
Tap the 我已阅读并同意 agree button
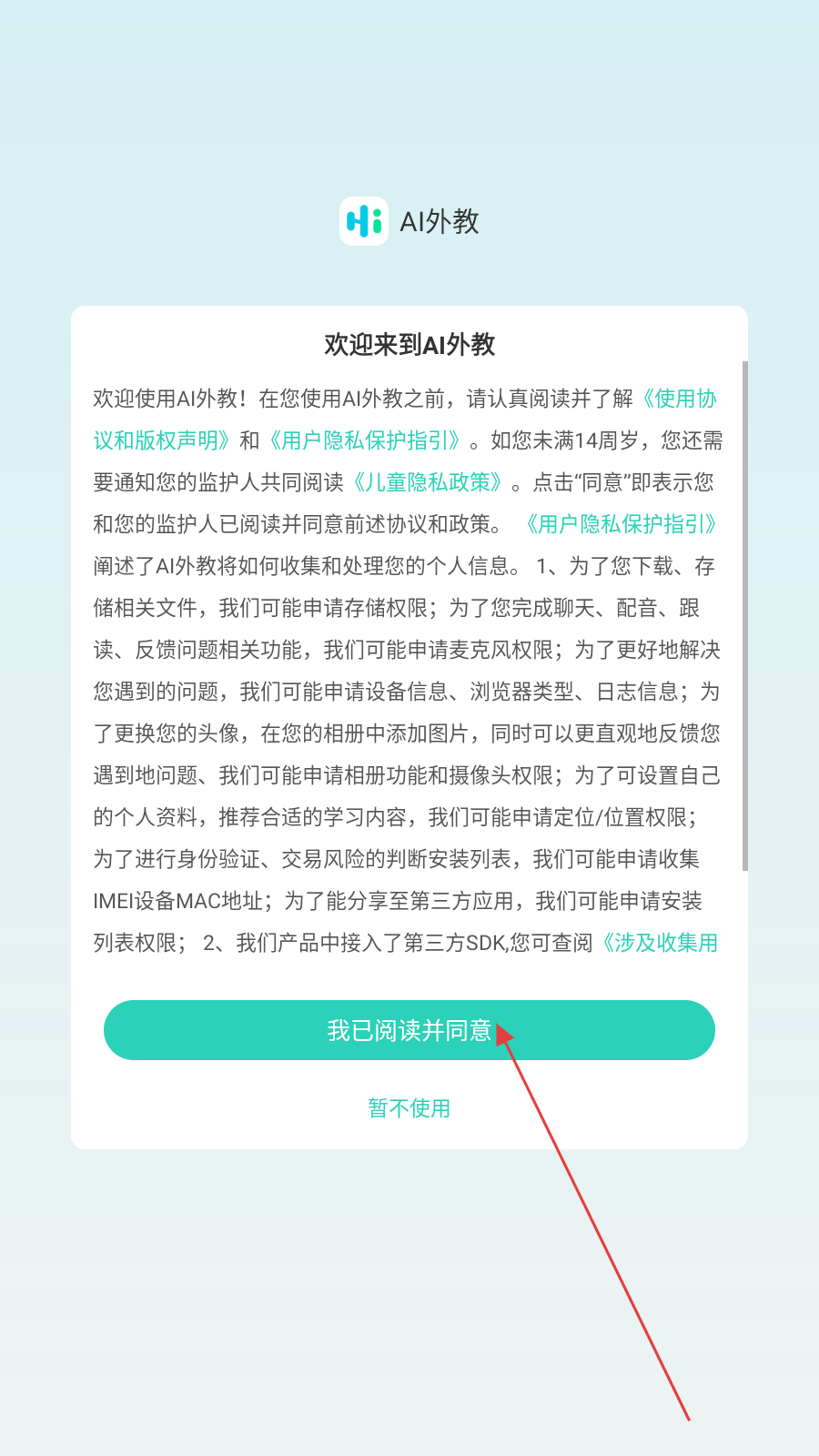pyautogui.click(x=409, y=1030)
